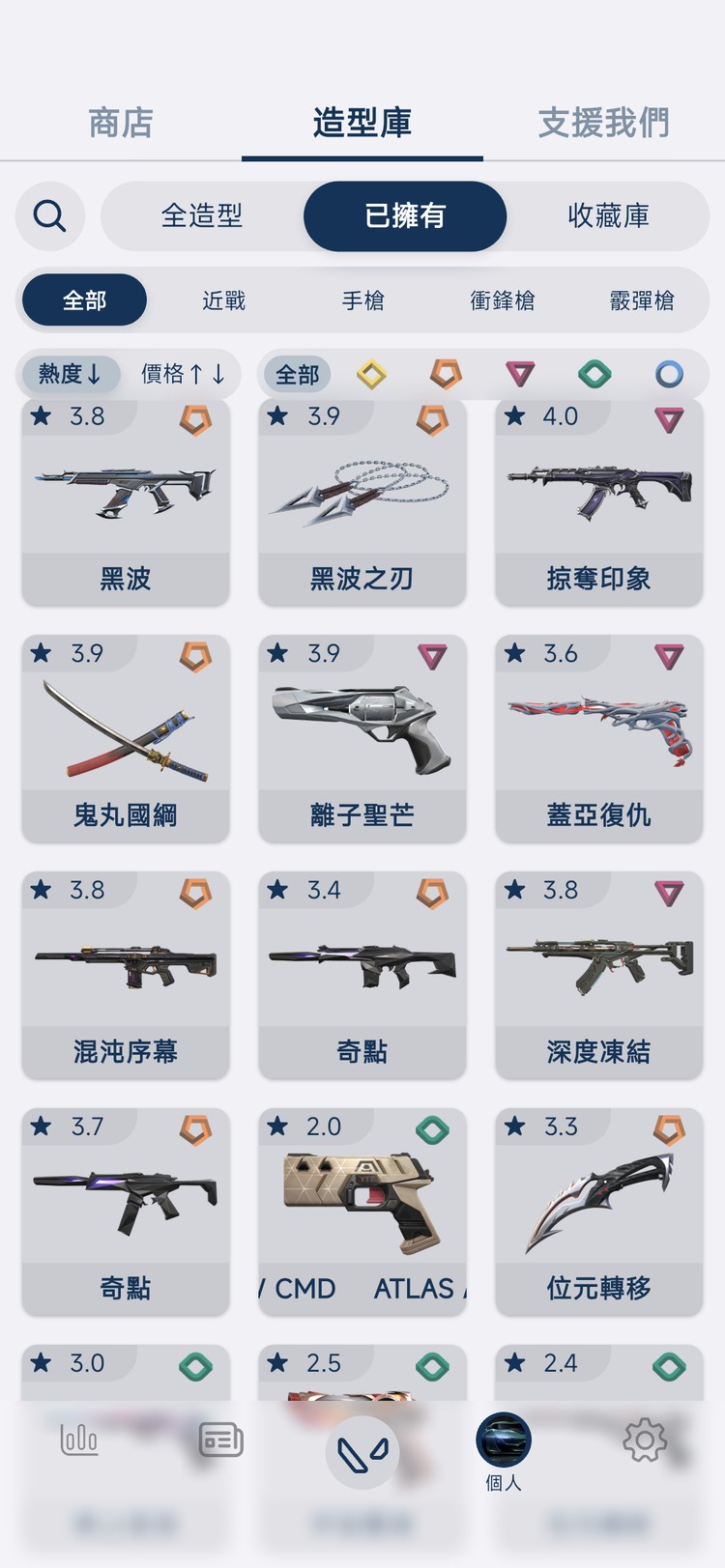Viewport: 725px width, 1568px height.
Task: Select the yellow diamond rarity filter icon
Action: (372, 375)
